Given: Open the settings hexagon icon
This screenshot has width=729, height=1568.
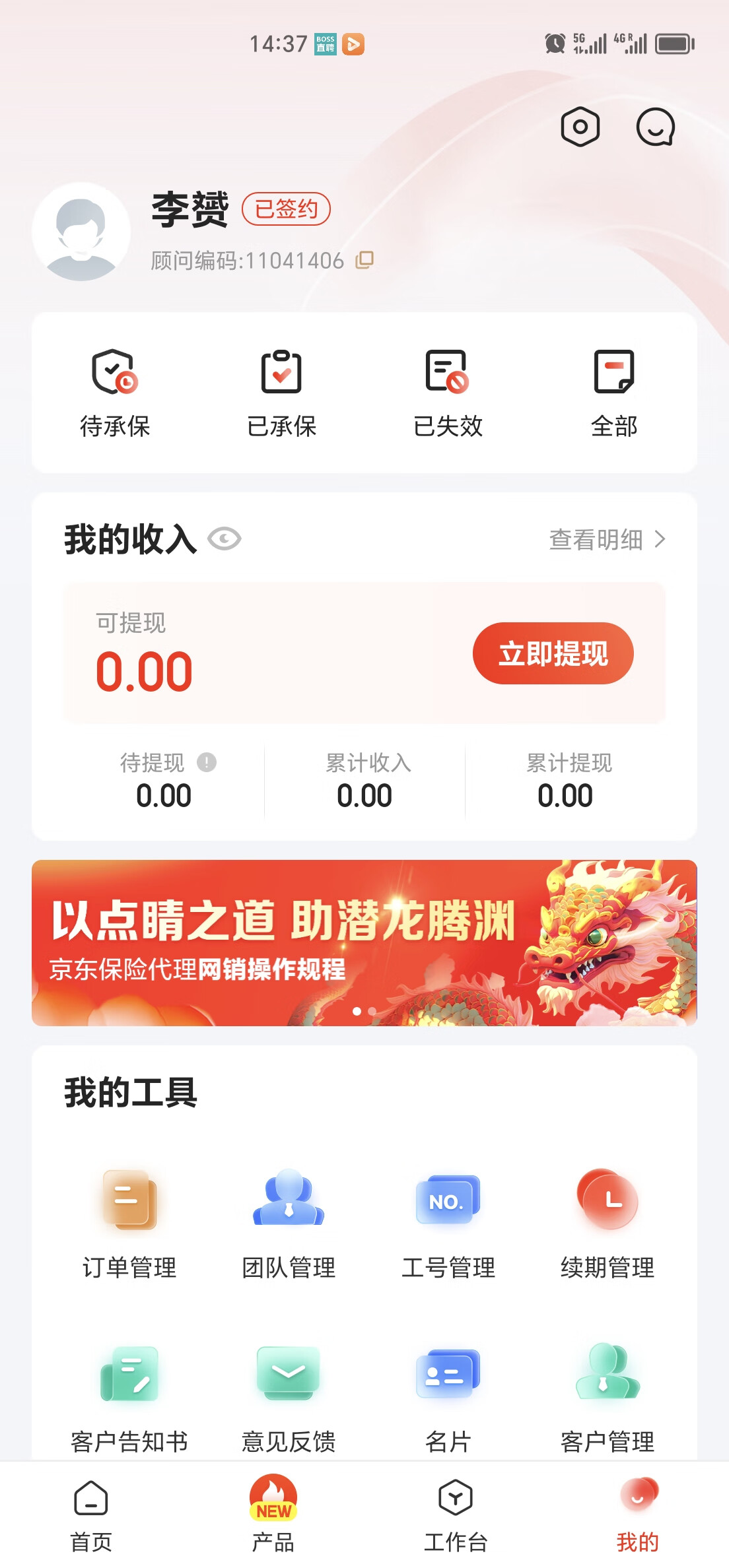Looking at the screenshot, I should 580,126.
